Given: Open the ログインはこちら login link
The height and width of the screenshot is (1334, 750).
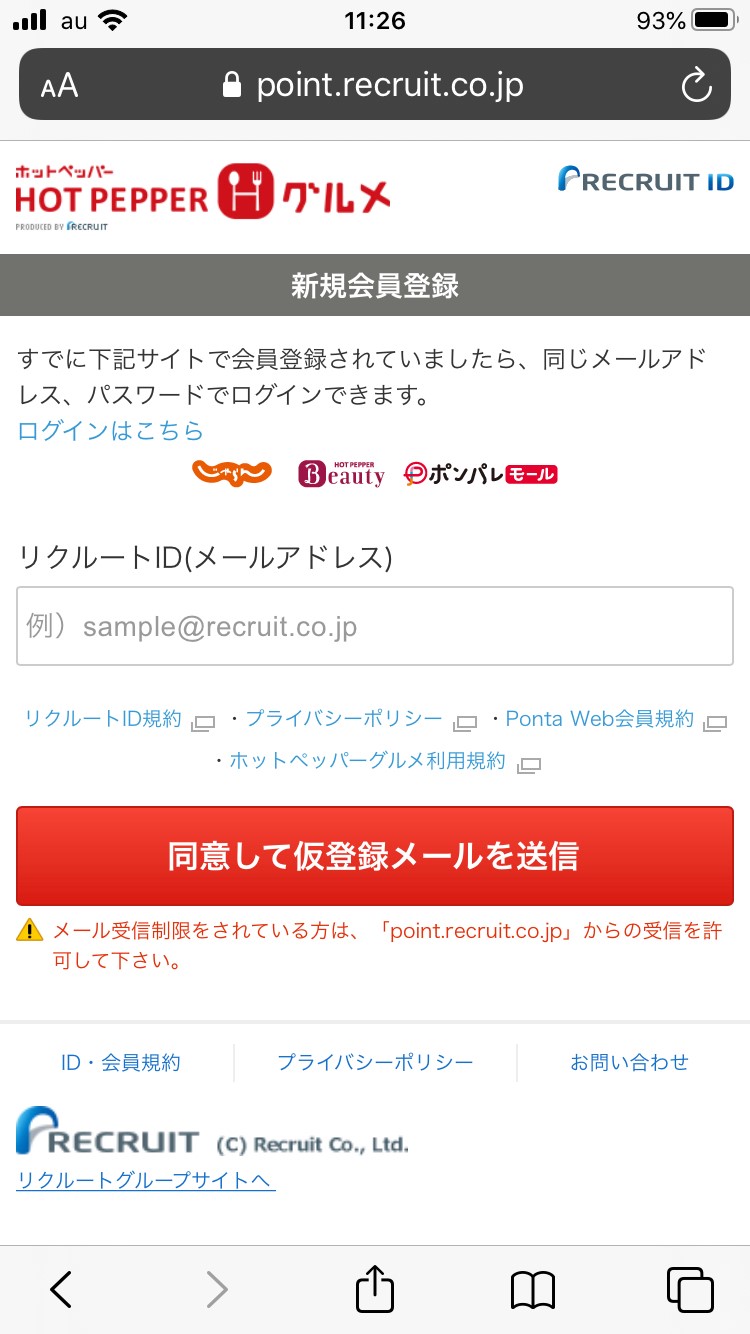Looking at the screenshot, I should [x=110, y=431].
